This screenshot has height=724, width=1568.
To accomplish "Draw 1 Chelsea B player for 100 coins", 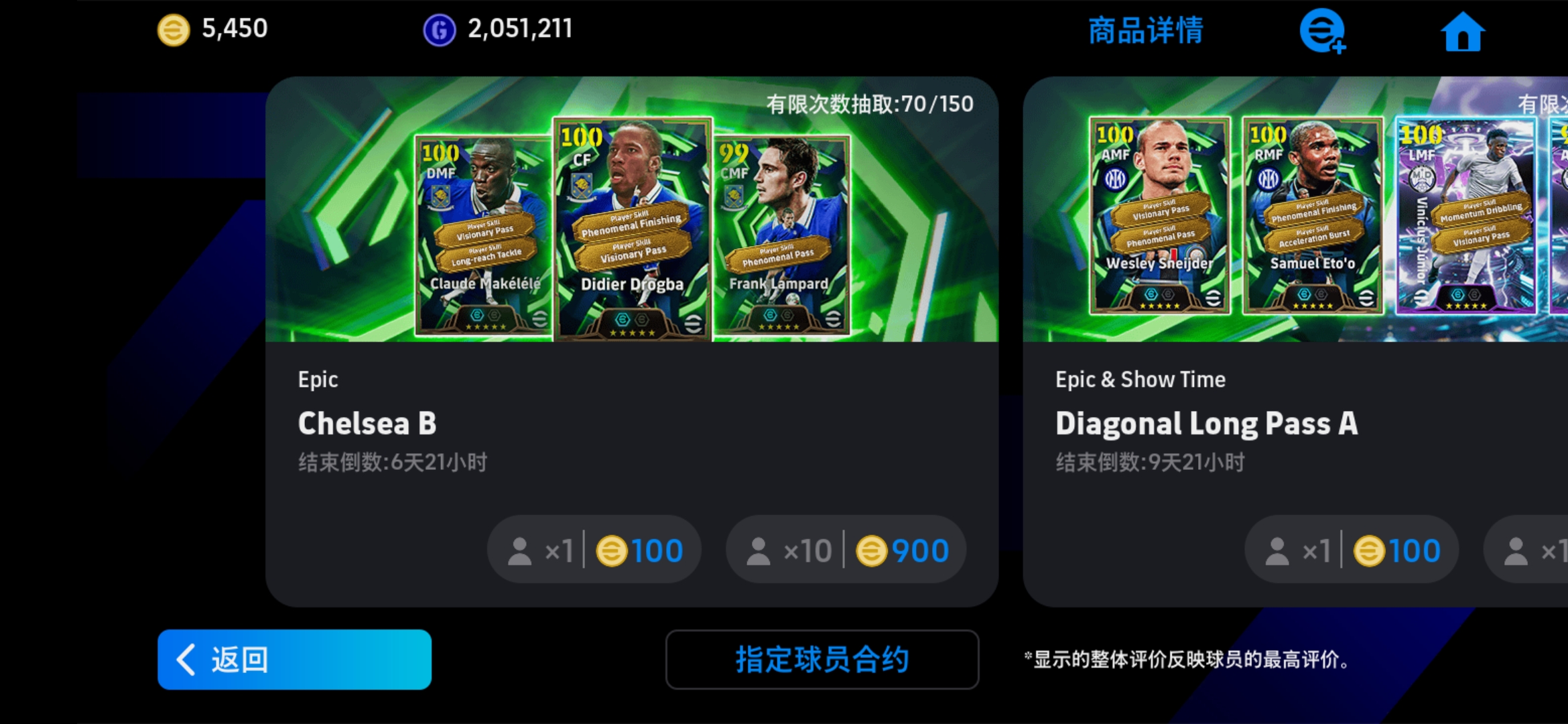I will 594,550.
